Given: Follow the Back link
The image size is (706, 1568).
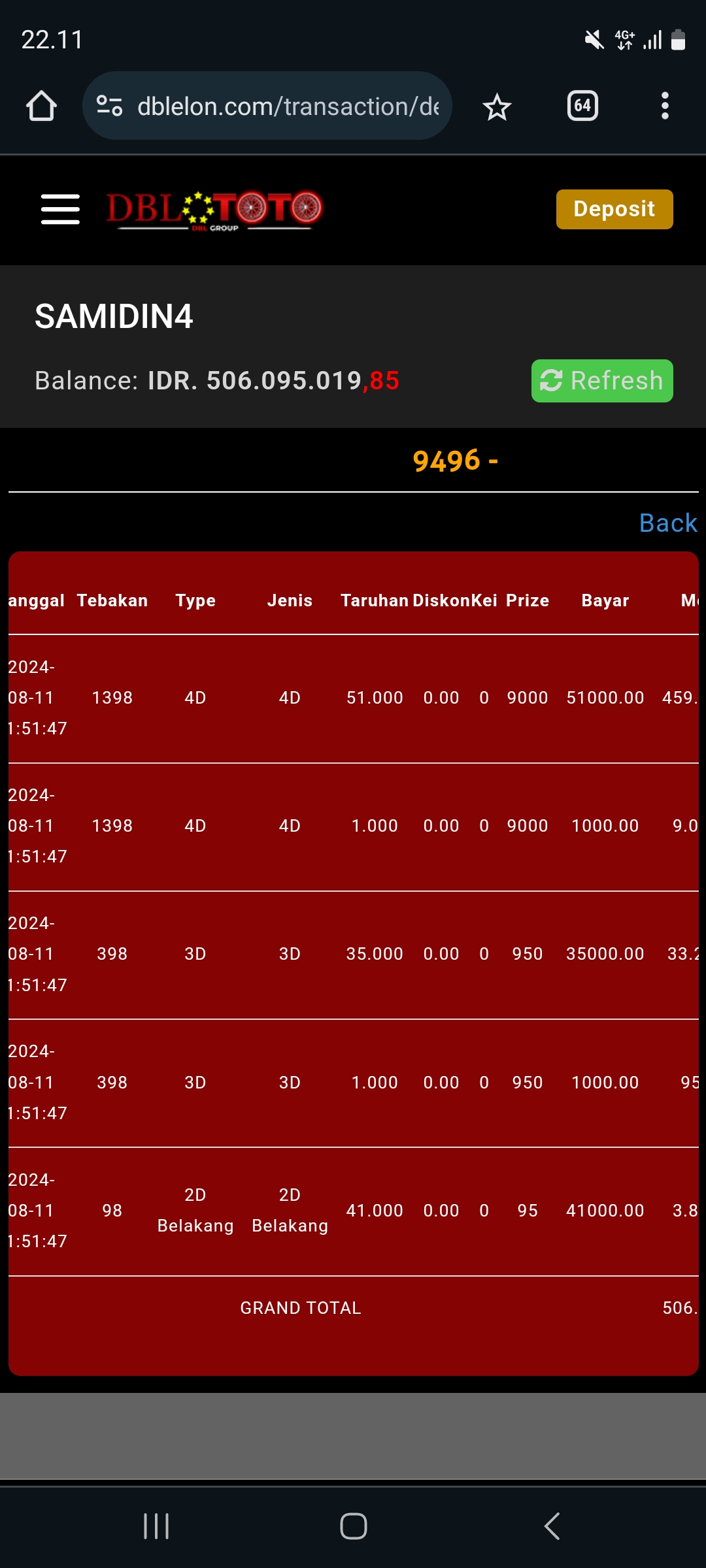Looking at the screenshot, I should tap(667, 523).
